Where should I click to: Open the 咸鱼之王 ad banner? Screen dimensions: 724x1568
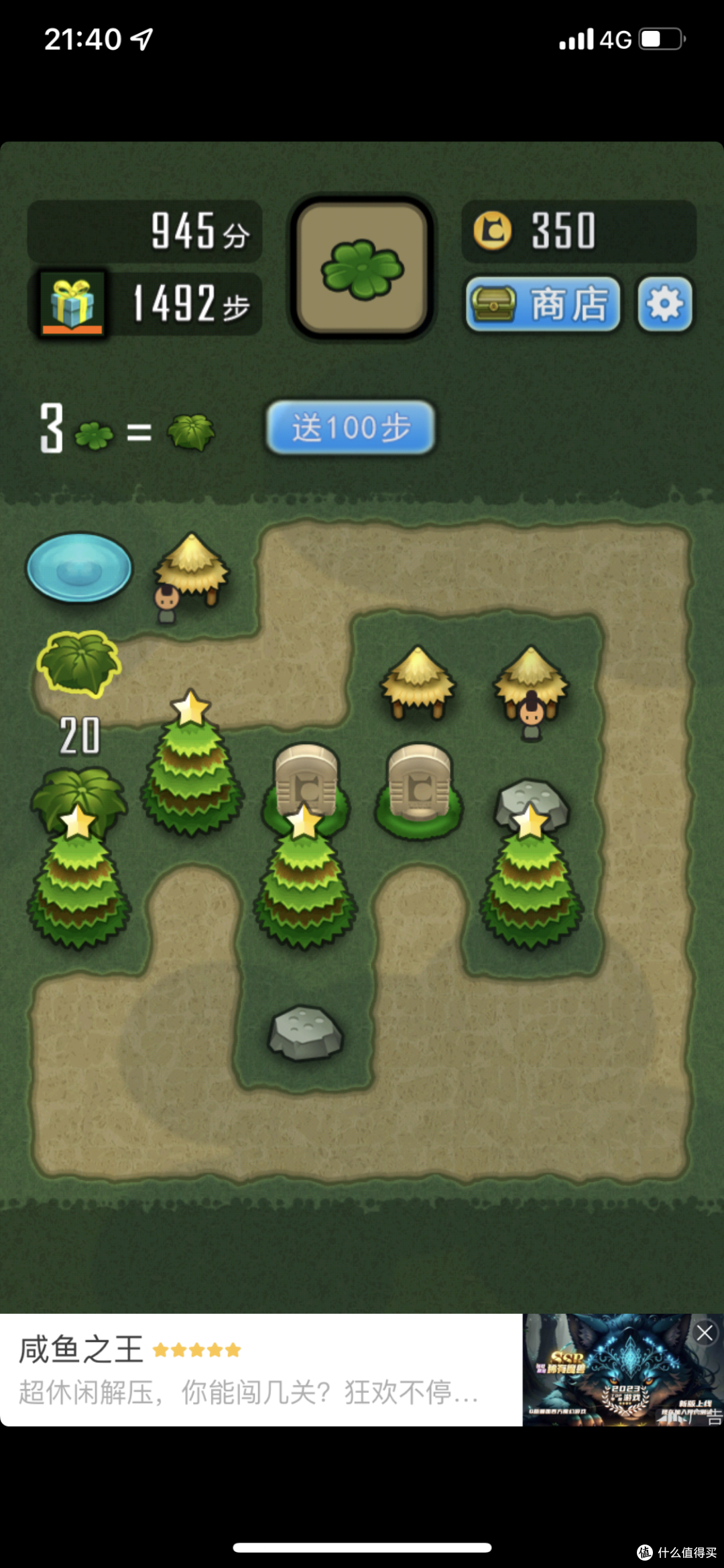pos(261,1370)
